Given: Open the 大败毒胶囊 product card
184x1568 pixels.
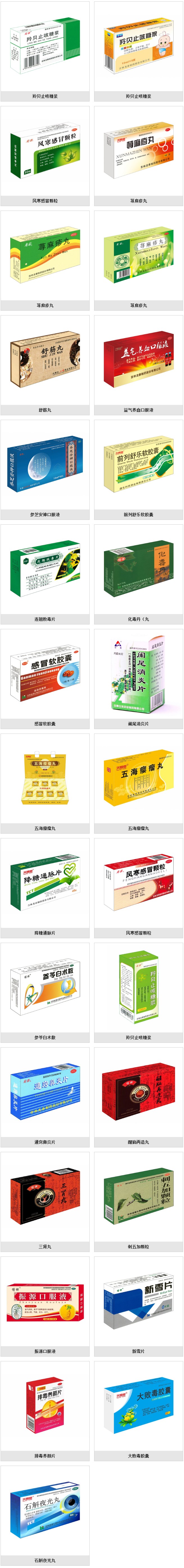Looking at the screenshot, I should pyautogui.click(x=138, y=1406).
